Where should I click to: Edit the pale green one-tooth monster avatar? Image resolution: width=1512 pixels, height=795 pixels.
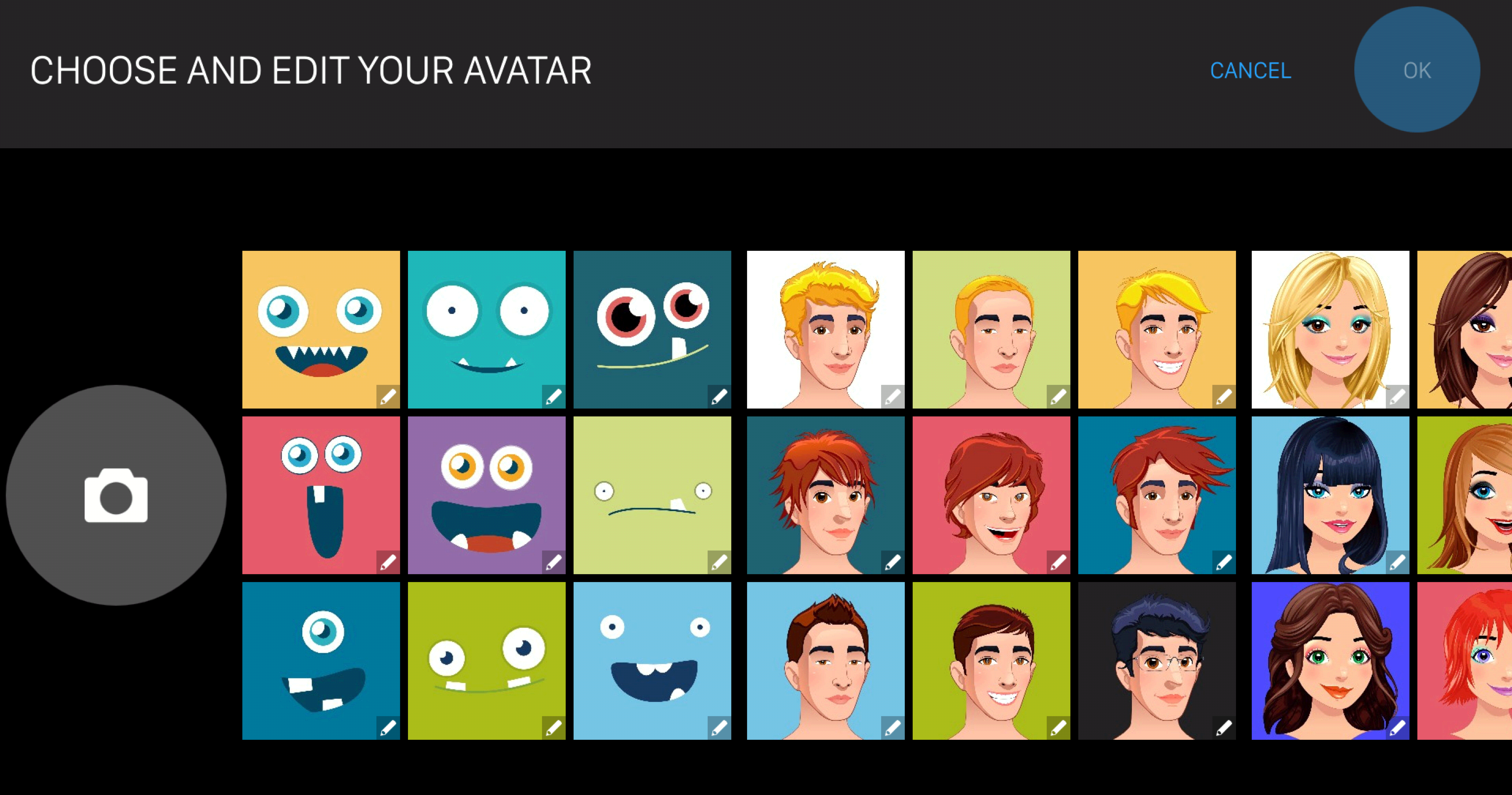coord(719,563)
